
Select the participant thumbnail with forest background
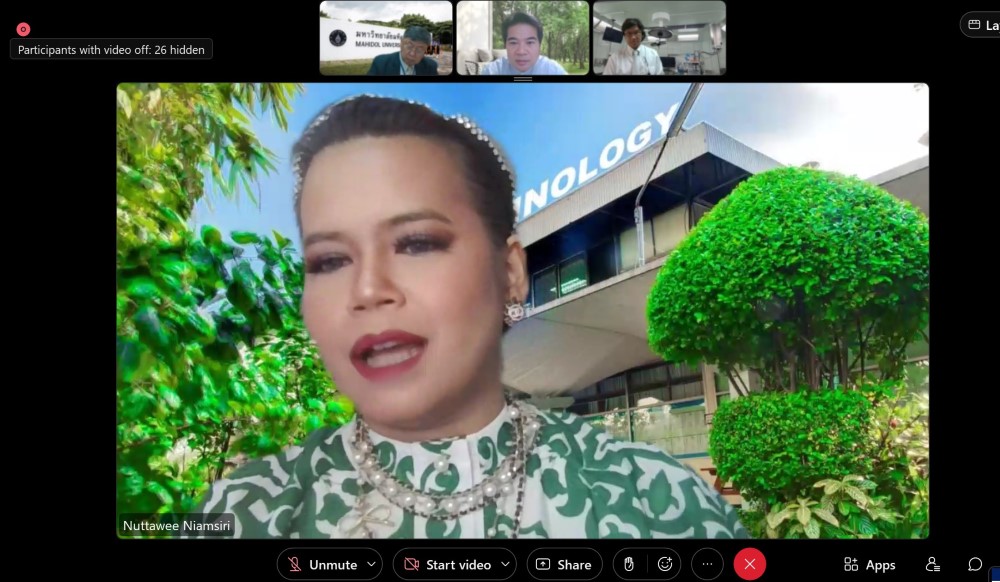click(x=523, y=38)
